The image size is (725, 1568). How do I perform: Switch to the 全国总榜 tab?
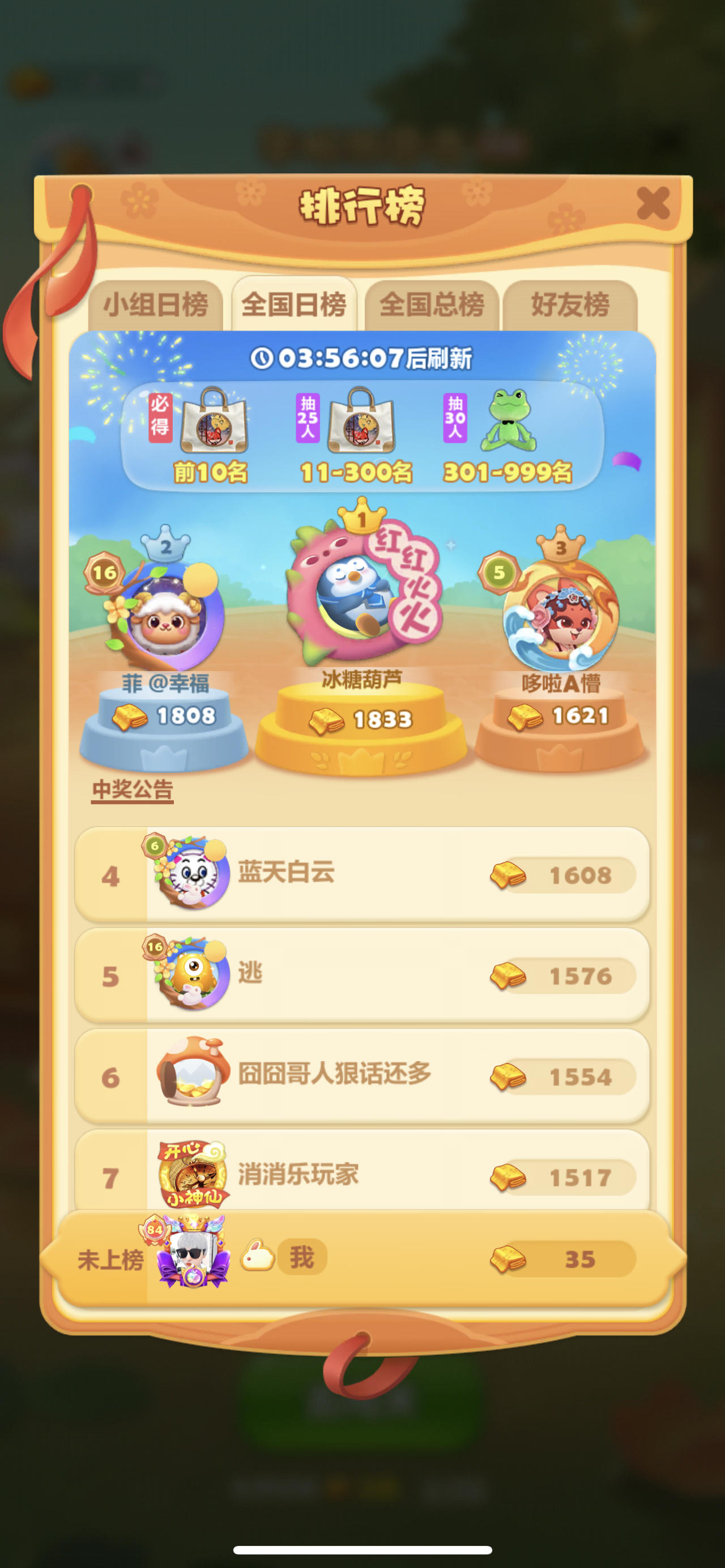(432, 304)
